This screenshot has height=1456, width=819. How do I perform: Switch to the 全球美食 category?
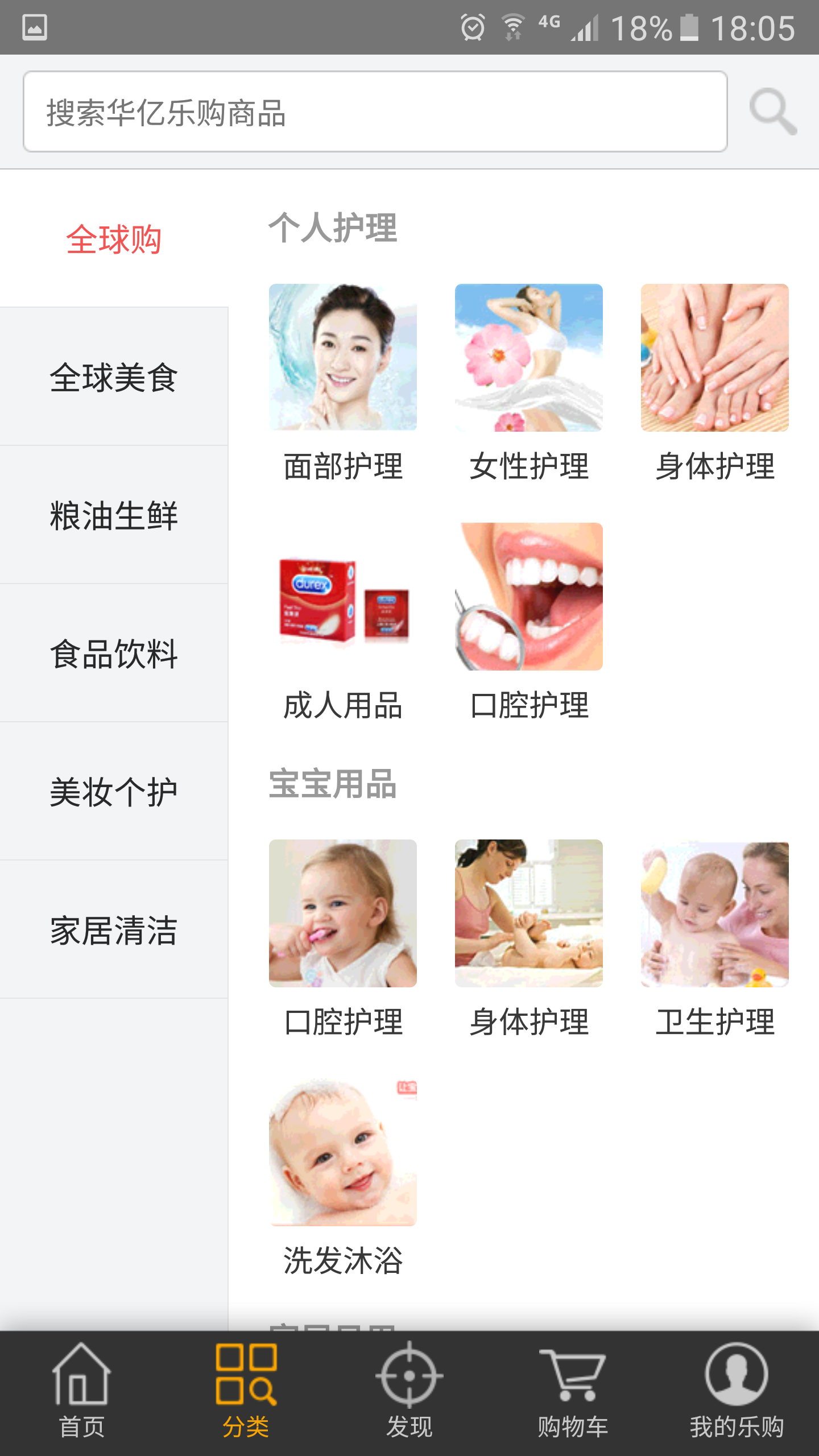click(114, 377)
